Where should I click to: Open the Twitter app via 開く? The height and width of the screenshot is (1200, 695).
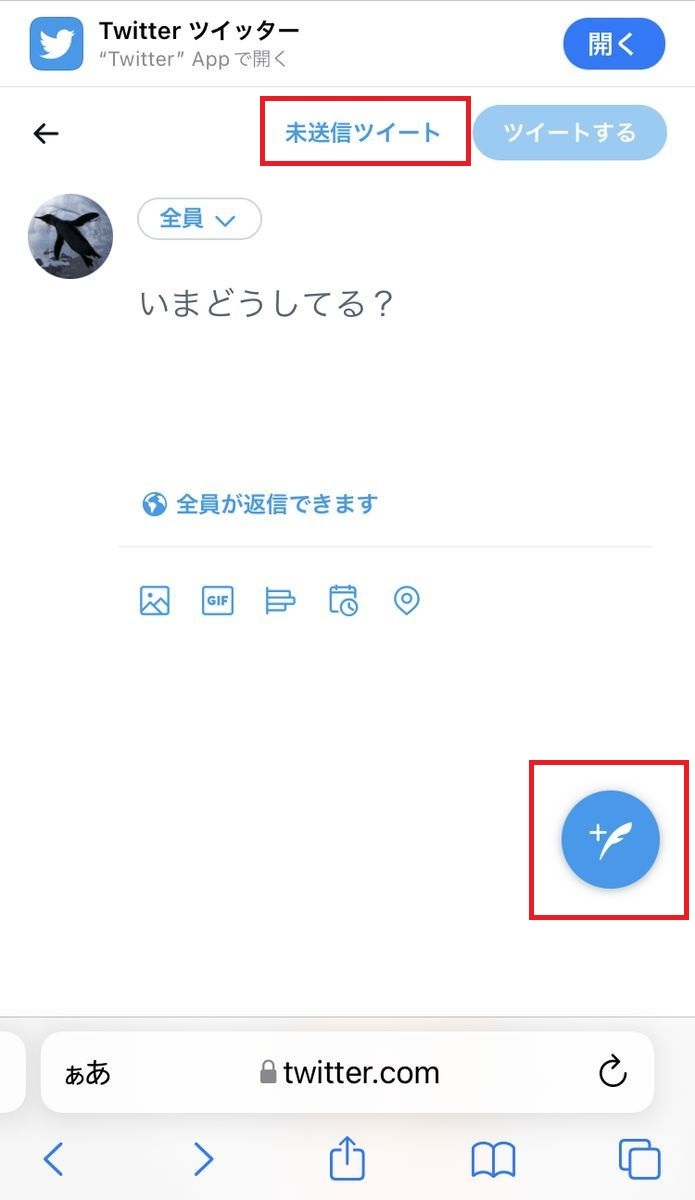[x=614, y=44]
